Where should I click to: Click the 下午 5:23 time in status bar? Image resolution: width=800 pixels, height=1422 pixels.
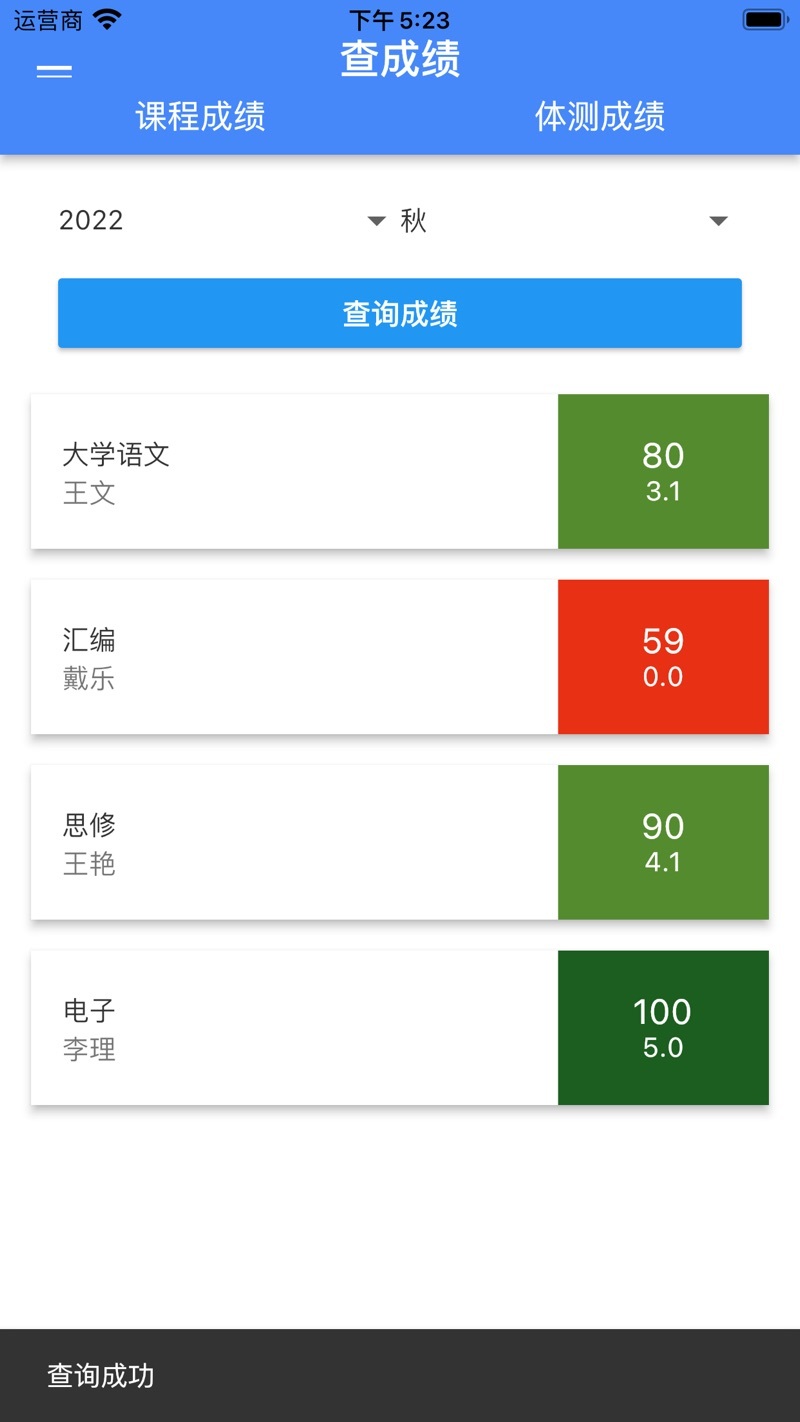click(400, 20)
